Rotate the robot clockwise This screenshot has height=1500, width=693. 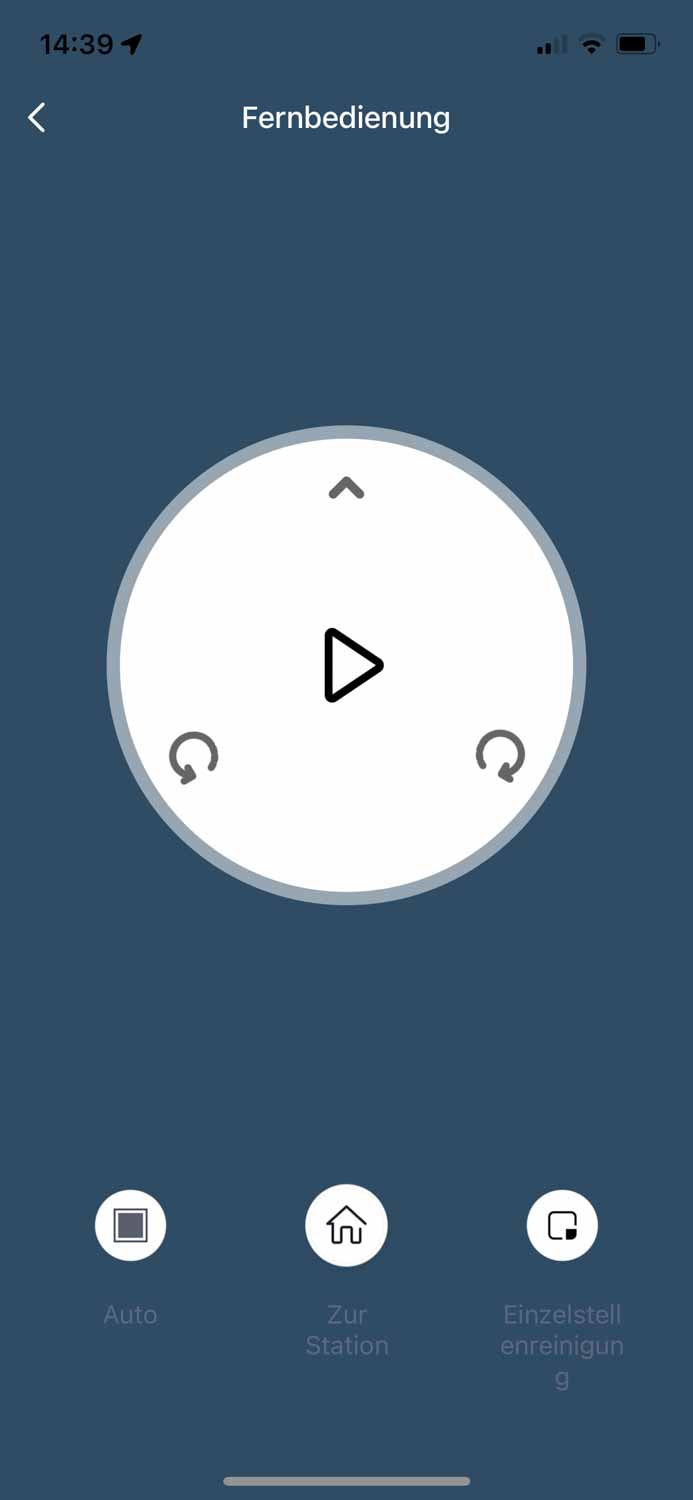(500, 756)
